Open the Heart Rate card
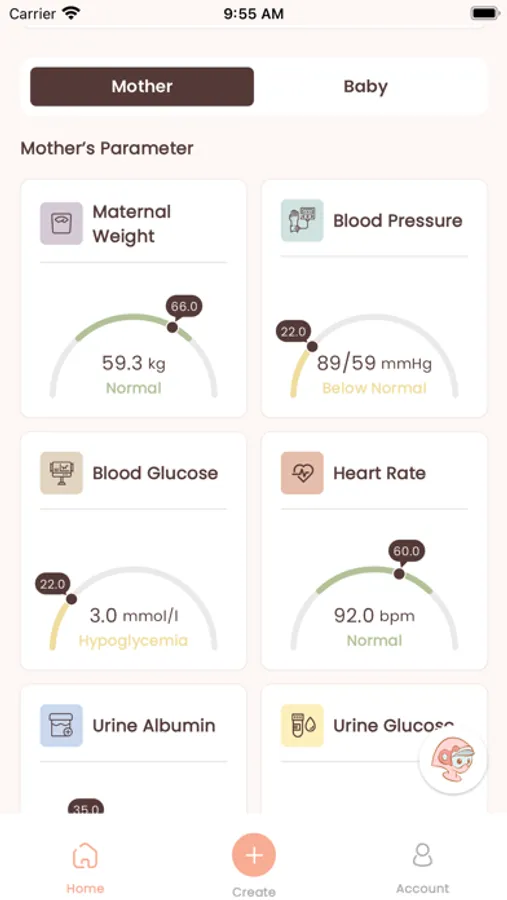The image size is (507, 900). (374, 551)
